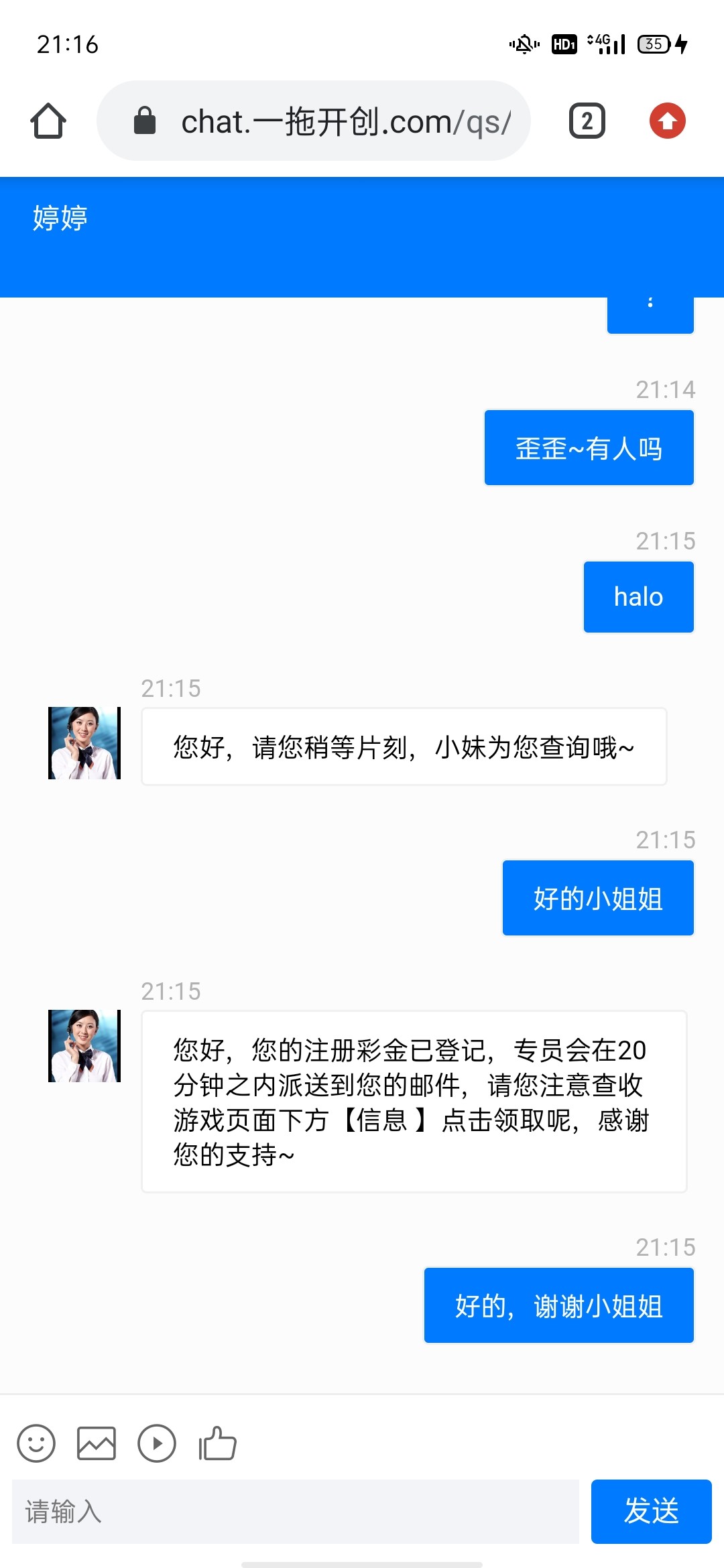Focus the 请输入 message field
This screenshot has width=724, height=1568.
tap(295, 1512)
